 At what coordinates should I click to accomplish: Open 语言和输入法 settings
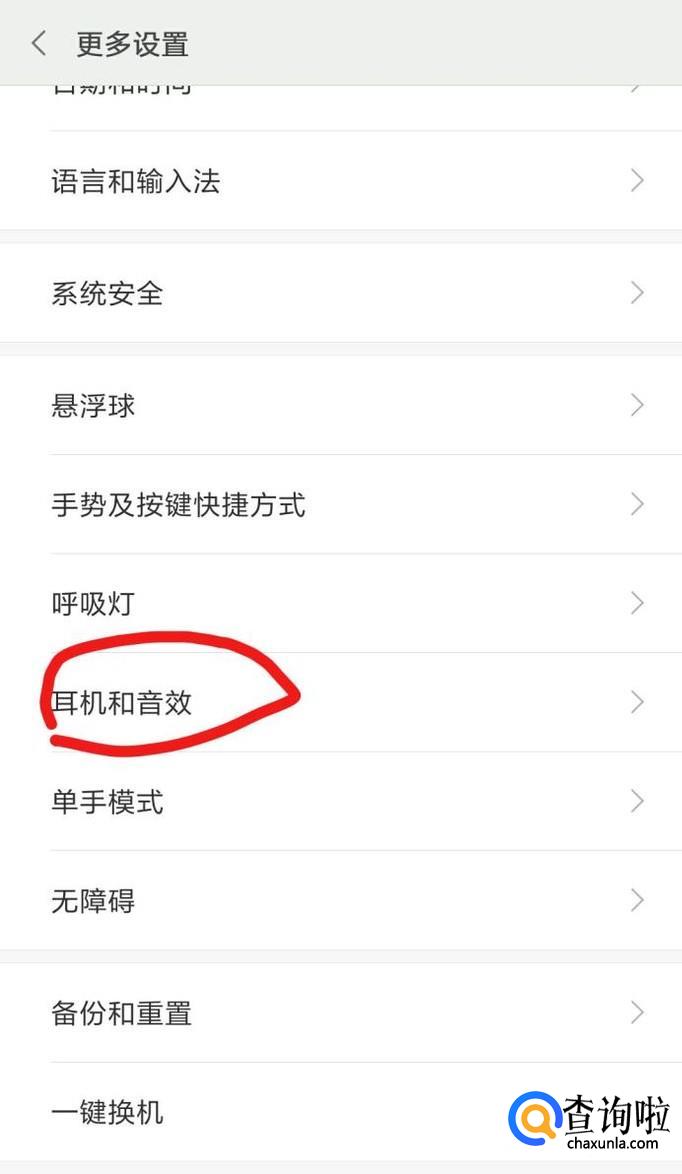coord(341,180)
